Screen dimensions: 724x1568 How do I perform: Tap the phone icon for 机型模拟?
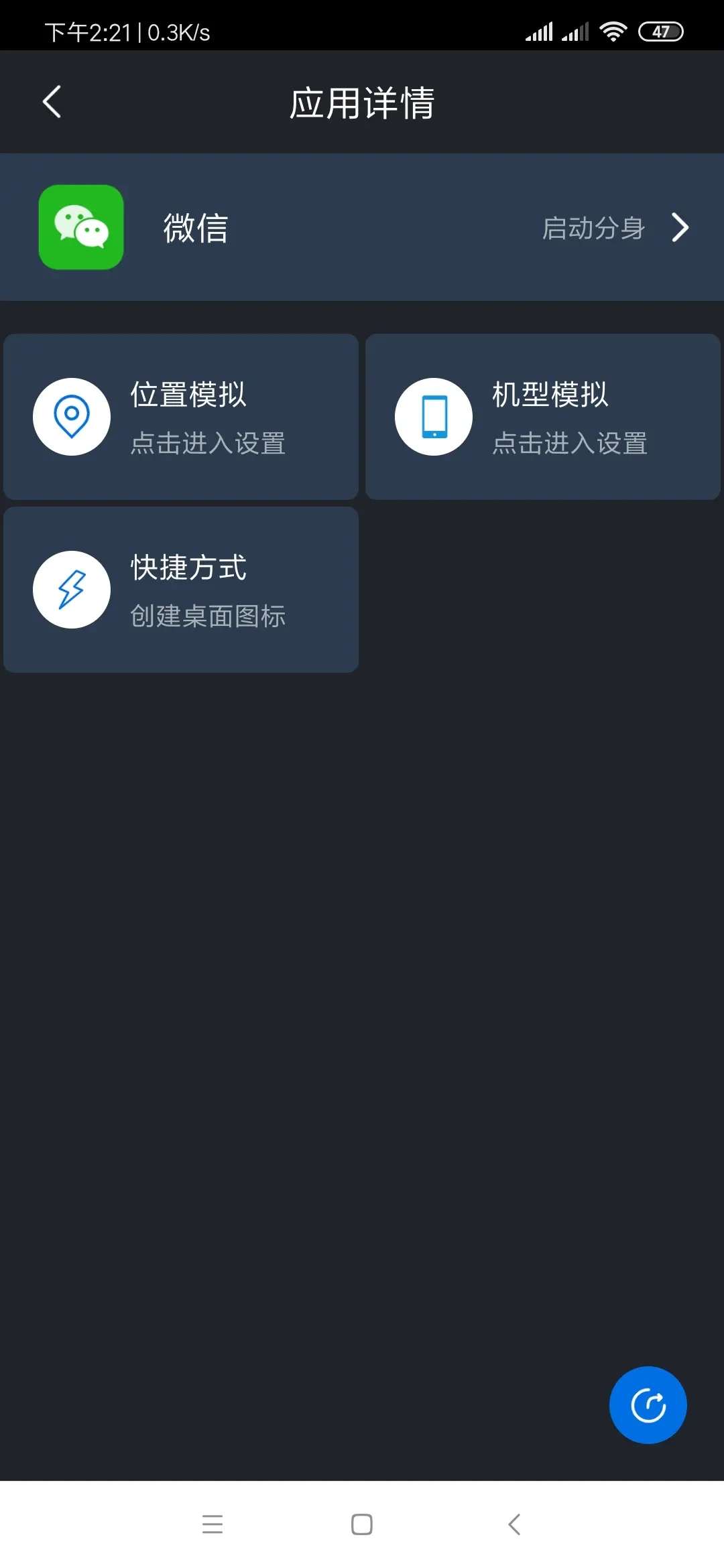click(x=432, y=415)
